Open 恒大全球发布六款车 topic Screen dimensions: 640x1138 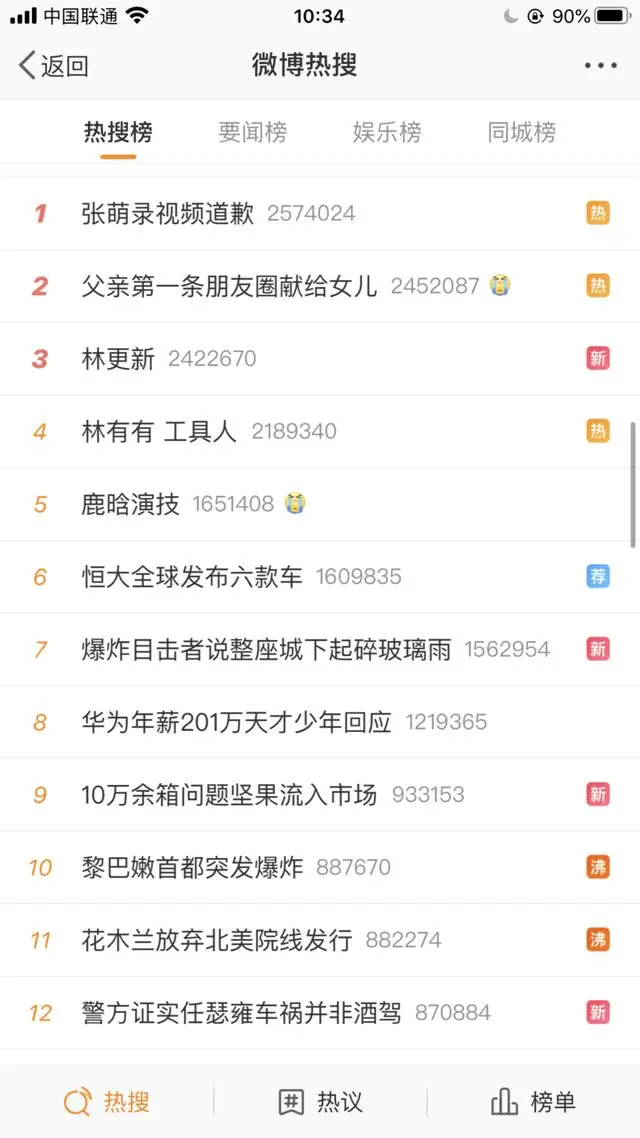coord(192,577)
